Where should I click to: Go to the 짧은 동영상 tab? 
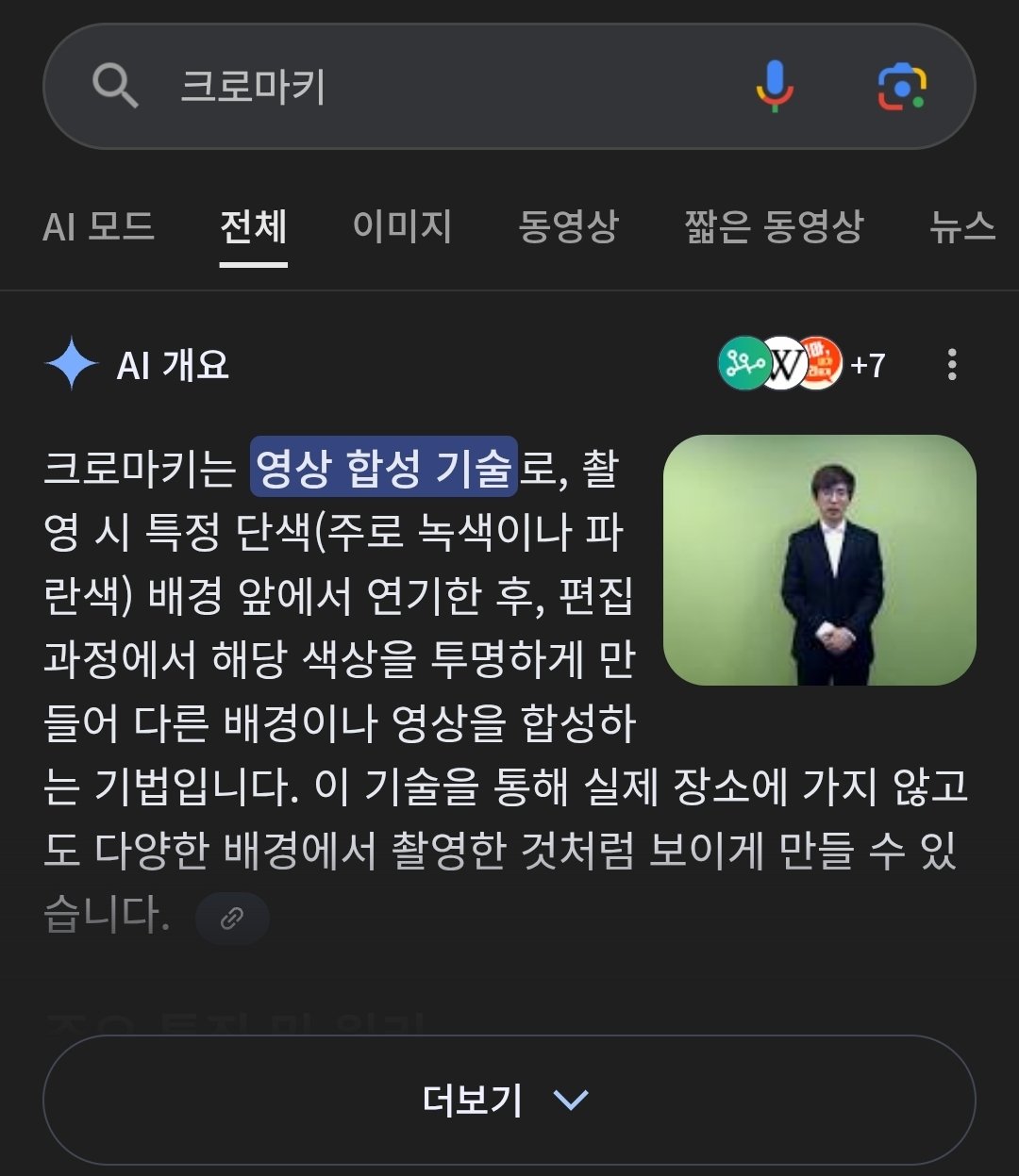tap(774, 226)
